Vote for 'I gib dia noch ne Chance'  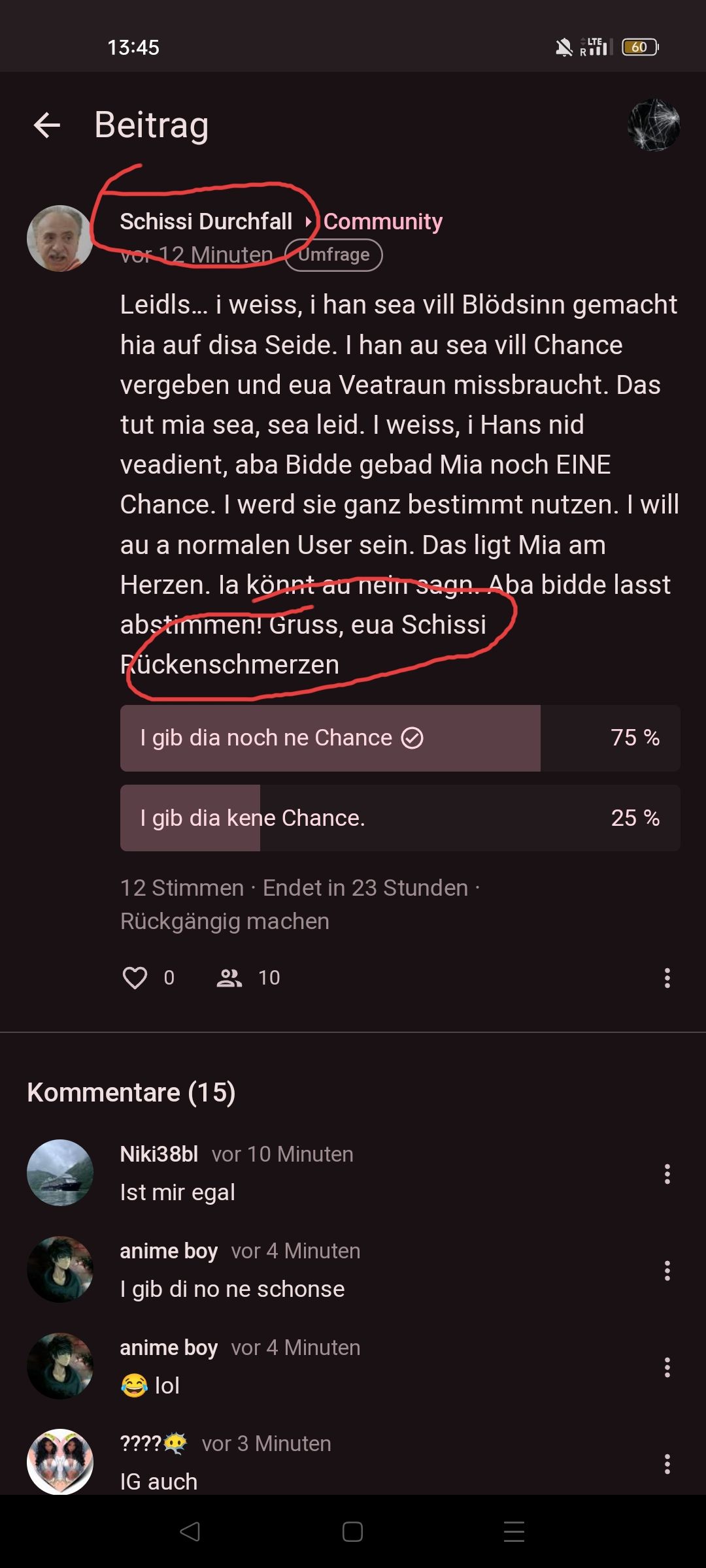pos(330,738)
